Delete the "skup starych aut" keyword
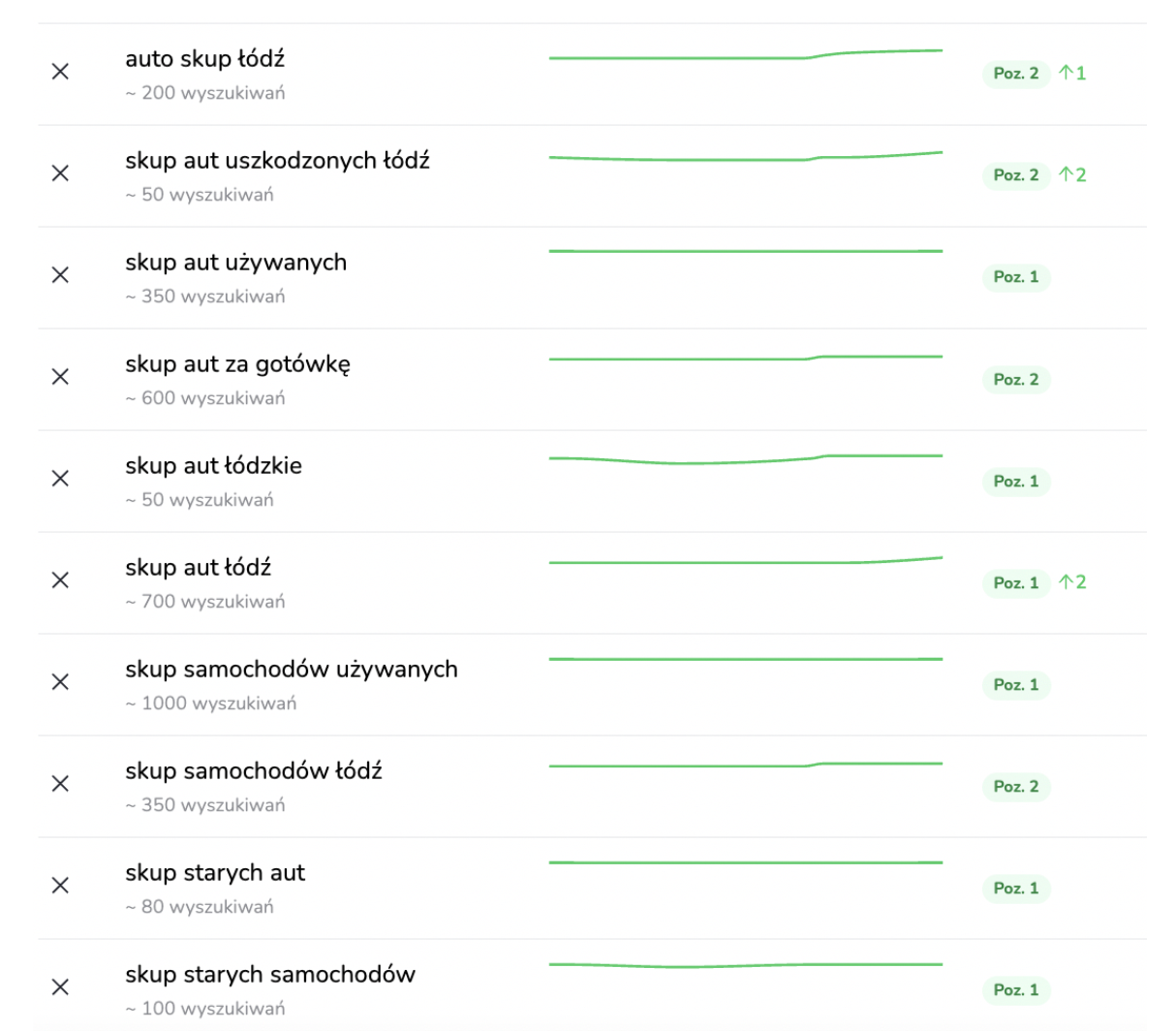This screenshot has width=1176, height=1031. 60,886
